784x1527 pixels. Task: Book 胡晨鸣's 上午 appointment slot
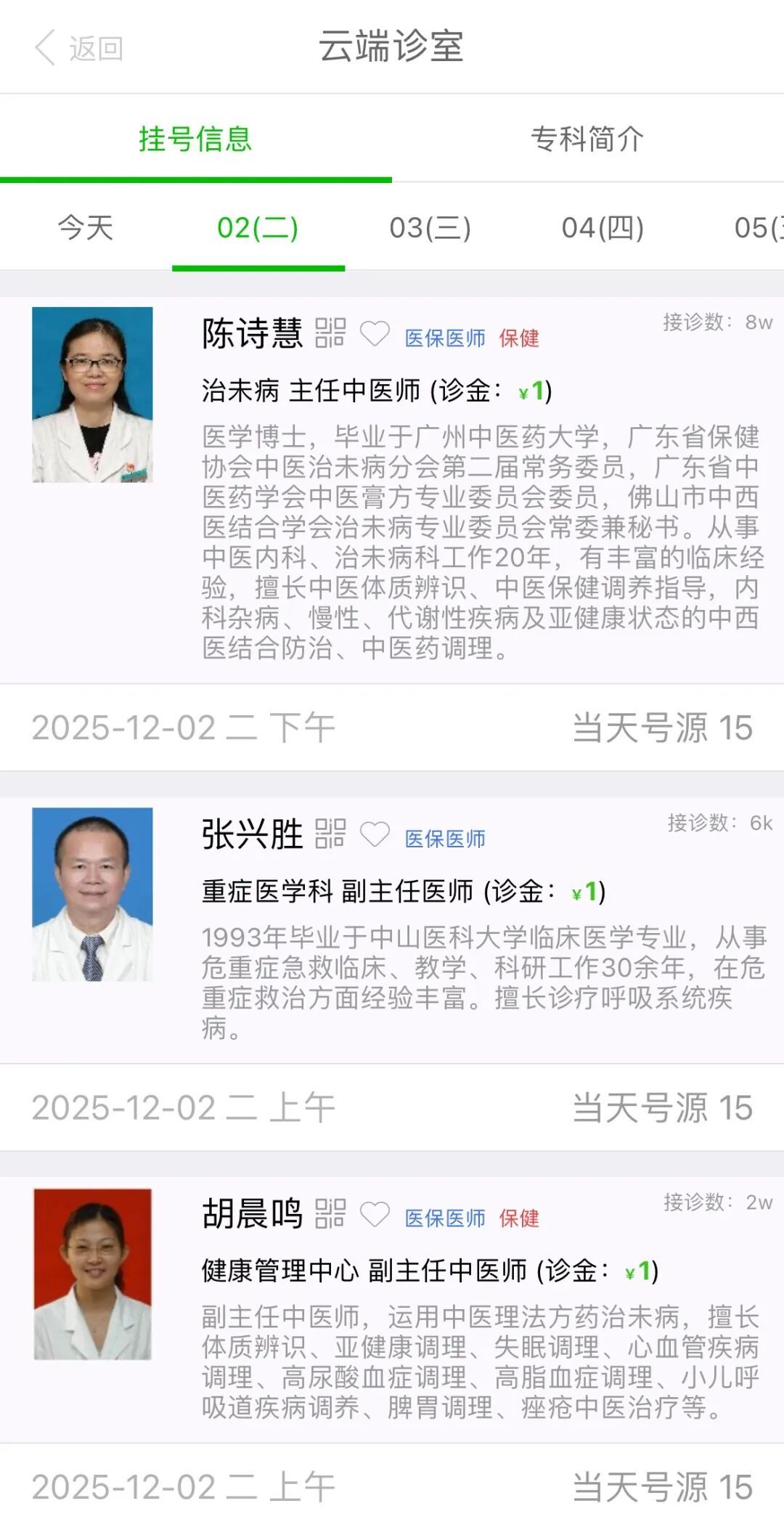[392, 1486]
